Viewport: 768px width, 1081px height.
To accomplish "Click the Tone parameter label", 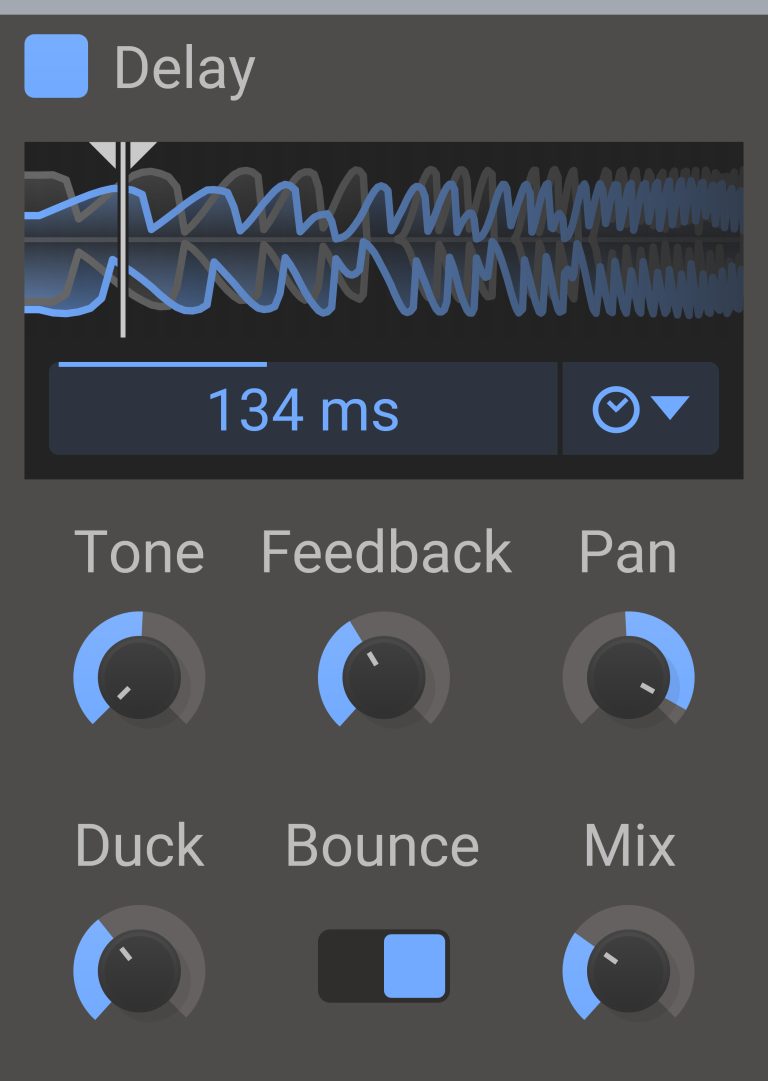I will click(x=138, y=553).
